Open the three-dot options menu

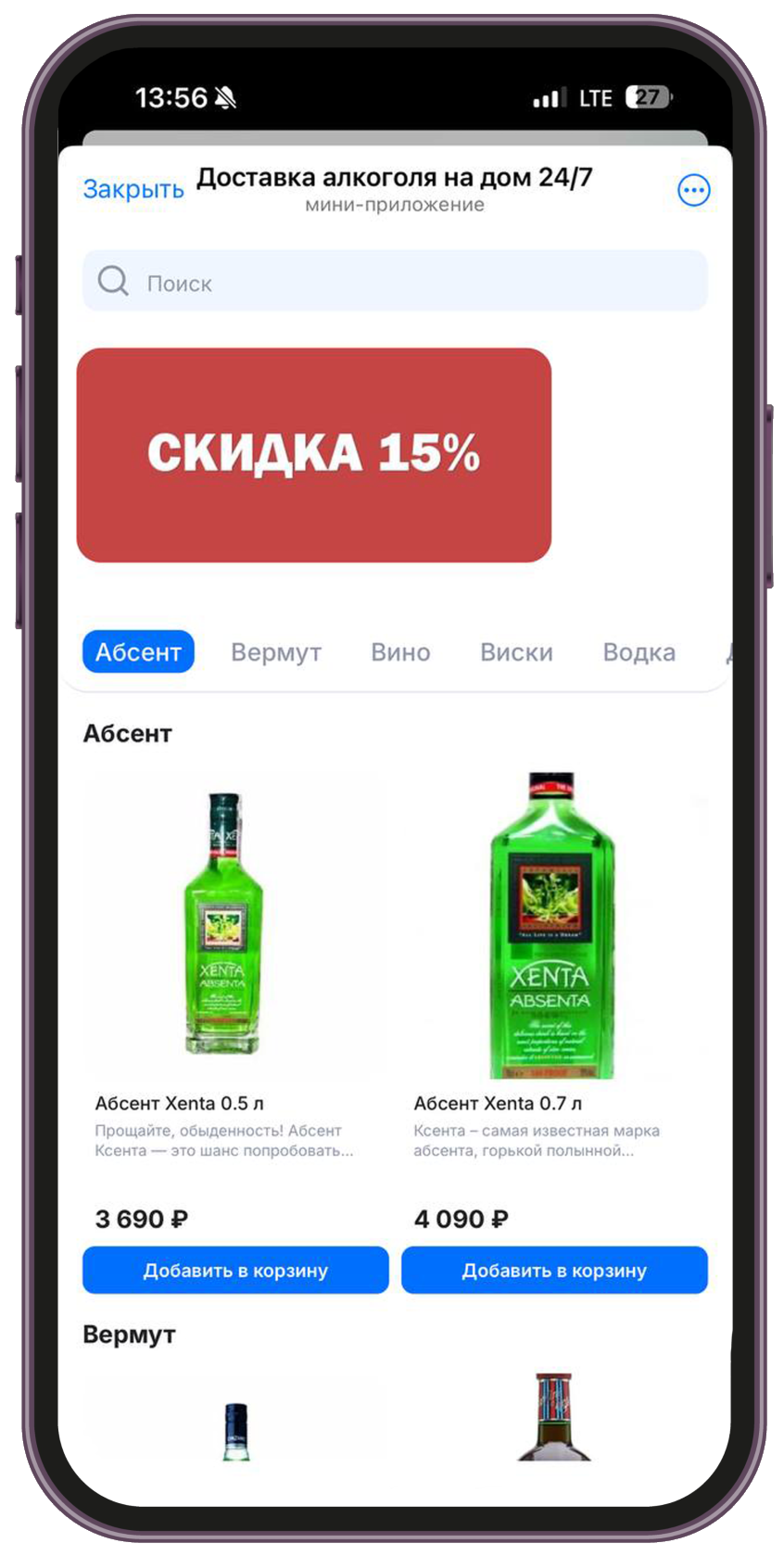pos(694,191)
